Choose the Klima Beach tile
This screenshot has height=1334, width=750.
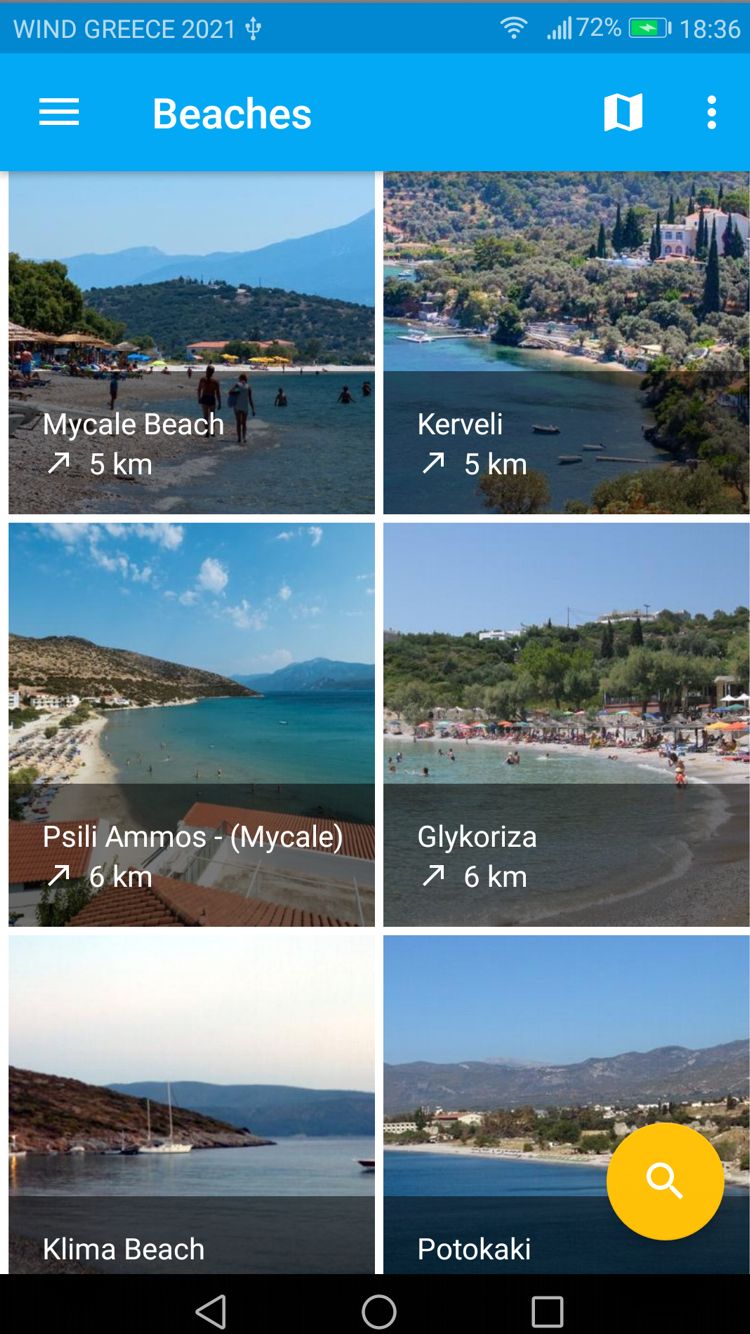click(191, 1104)
